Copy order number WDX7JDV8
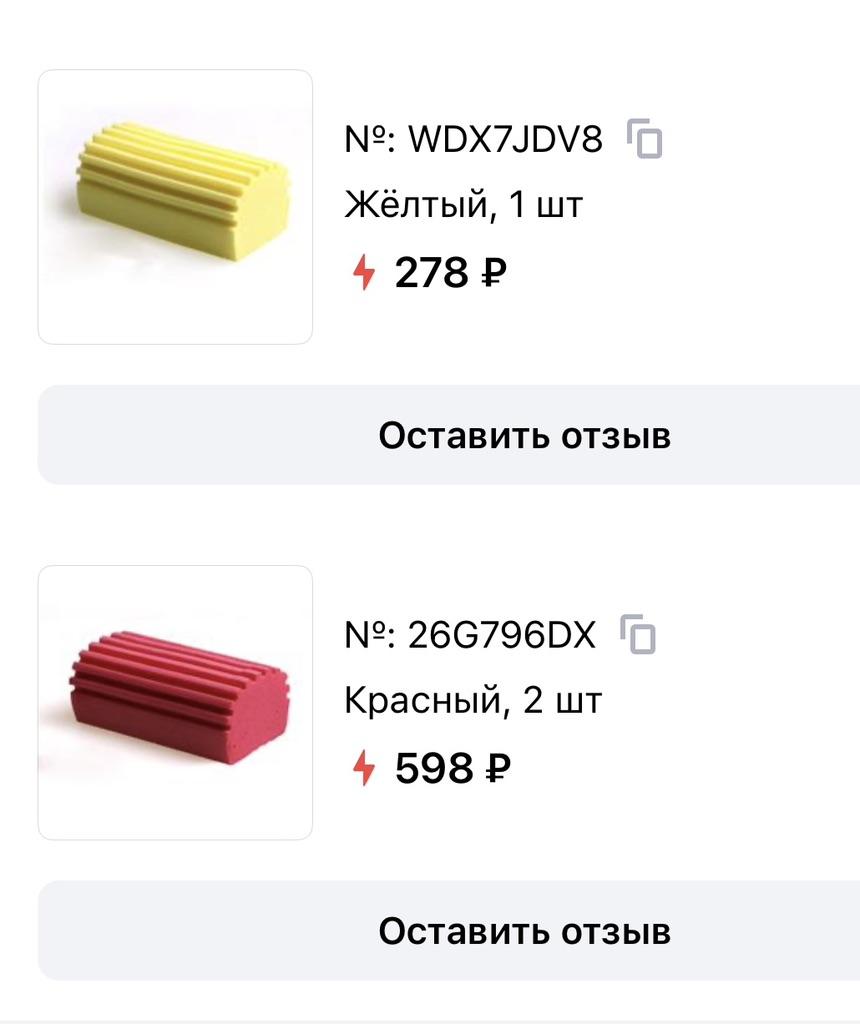This screenshot has height=1024, width=860. coord(645,139)
